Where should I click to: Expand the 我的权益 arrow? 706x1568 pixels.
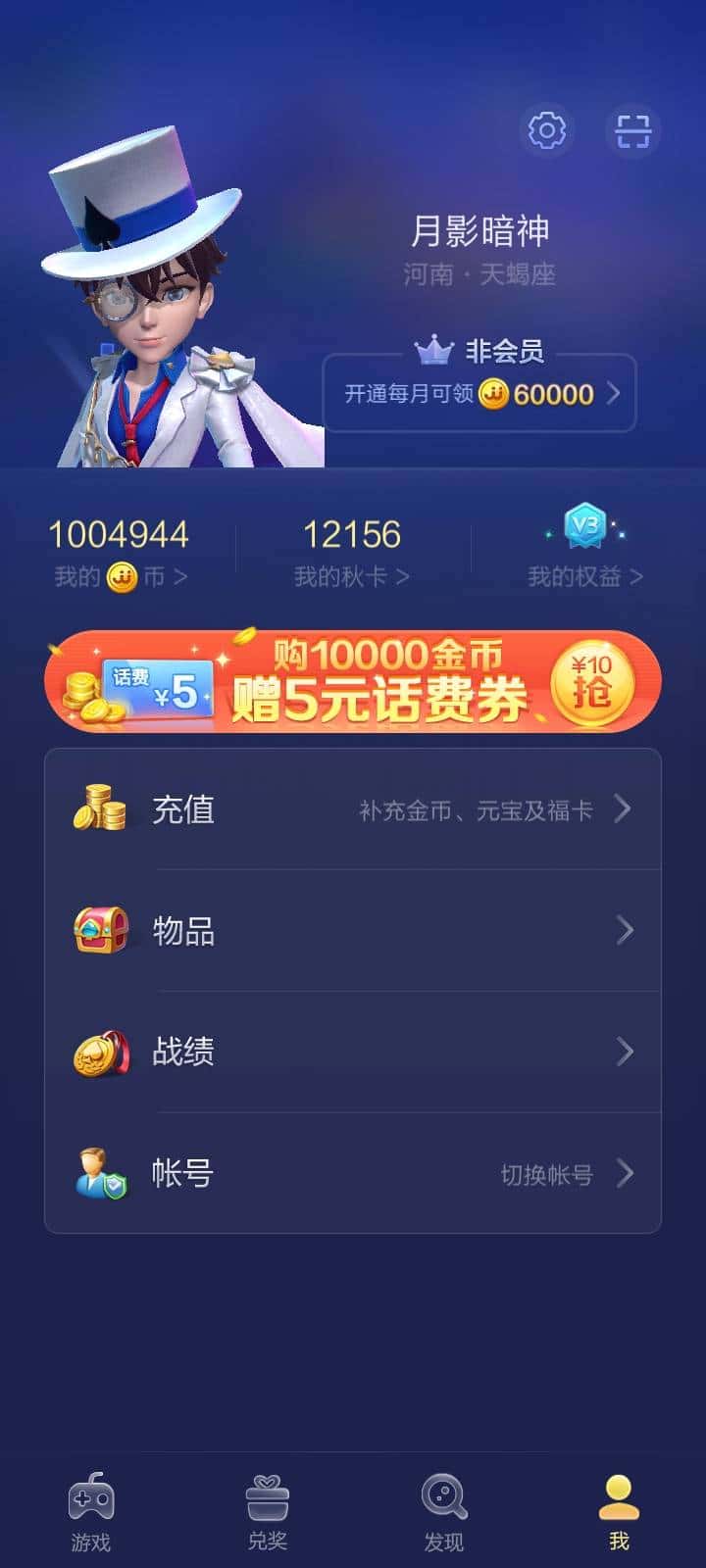(637, 577)
